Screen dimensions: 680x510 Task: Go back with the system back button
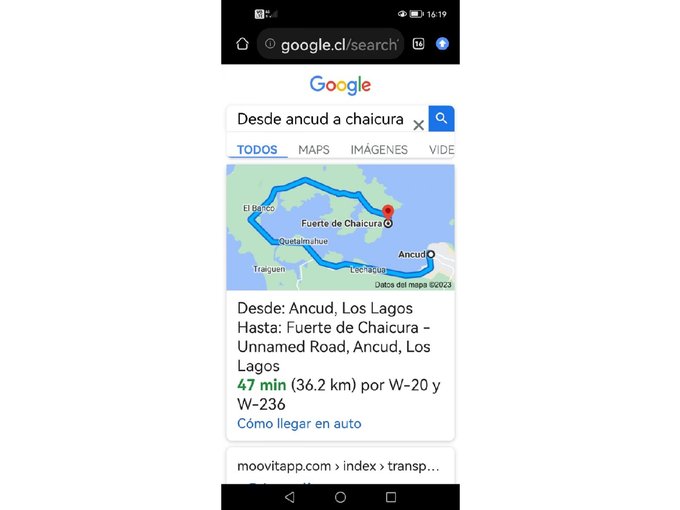[290, 497]
